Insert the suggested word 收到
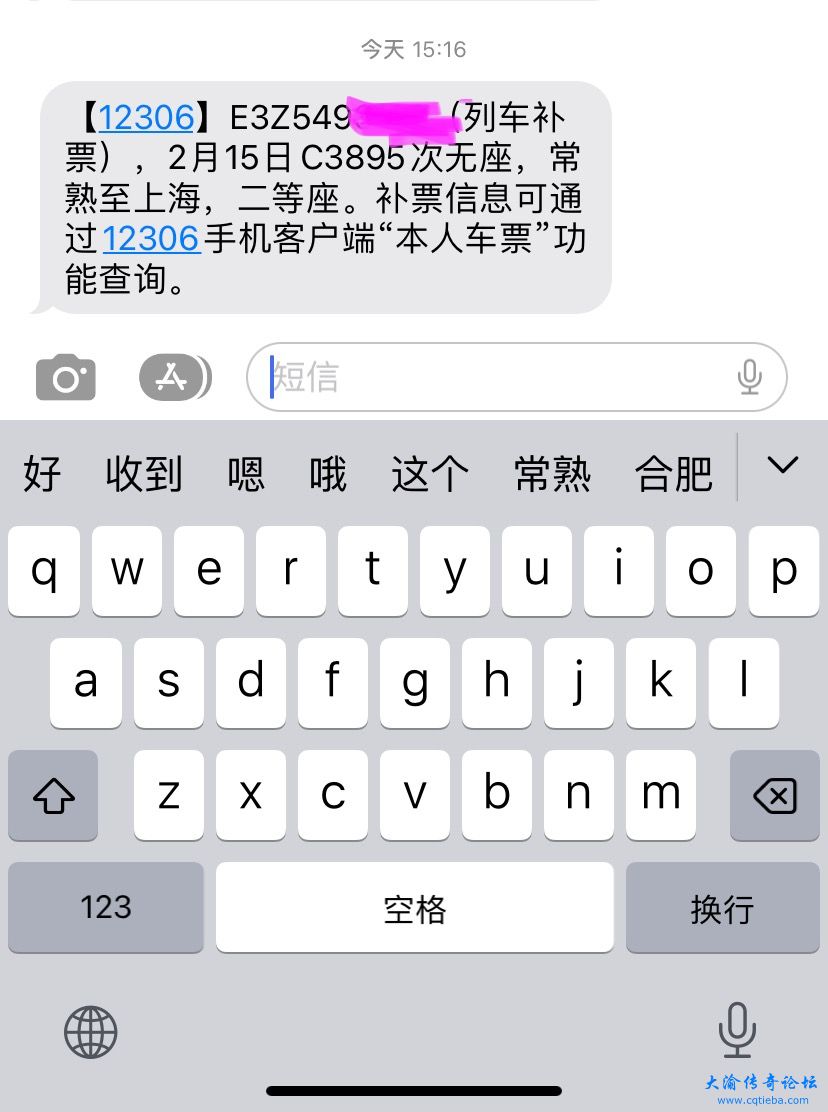This screenshot has height=1112, width=828. (x=144, y=471)
